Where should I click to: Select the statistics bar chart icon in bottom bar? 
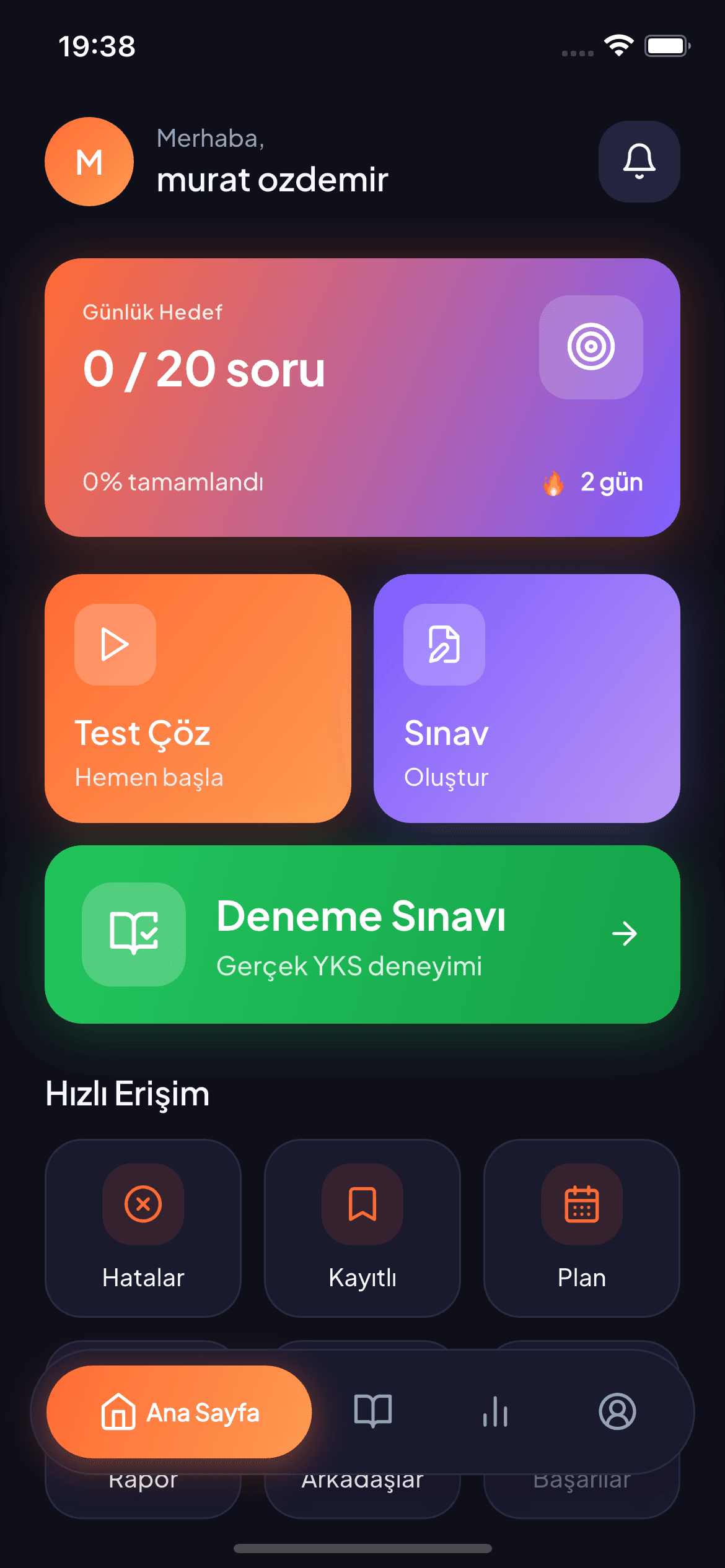click(x=495, y=1413)
